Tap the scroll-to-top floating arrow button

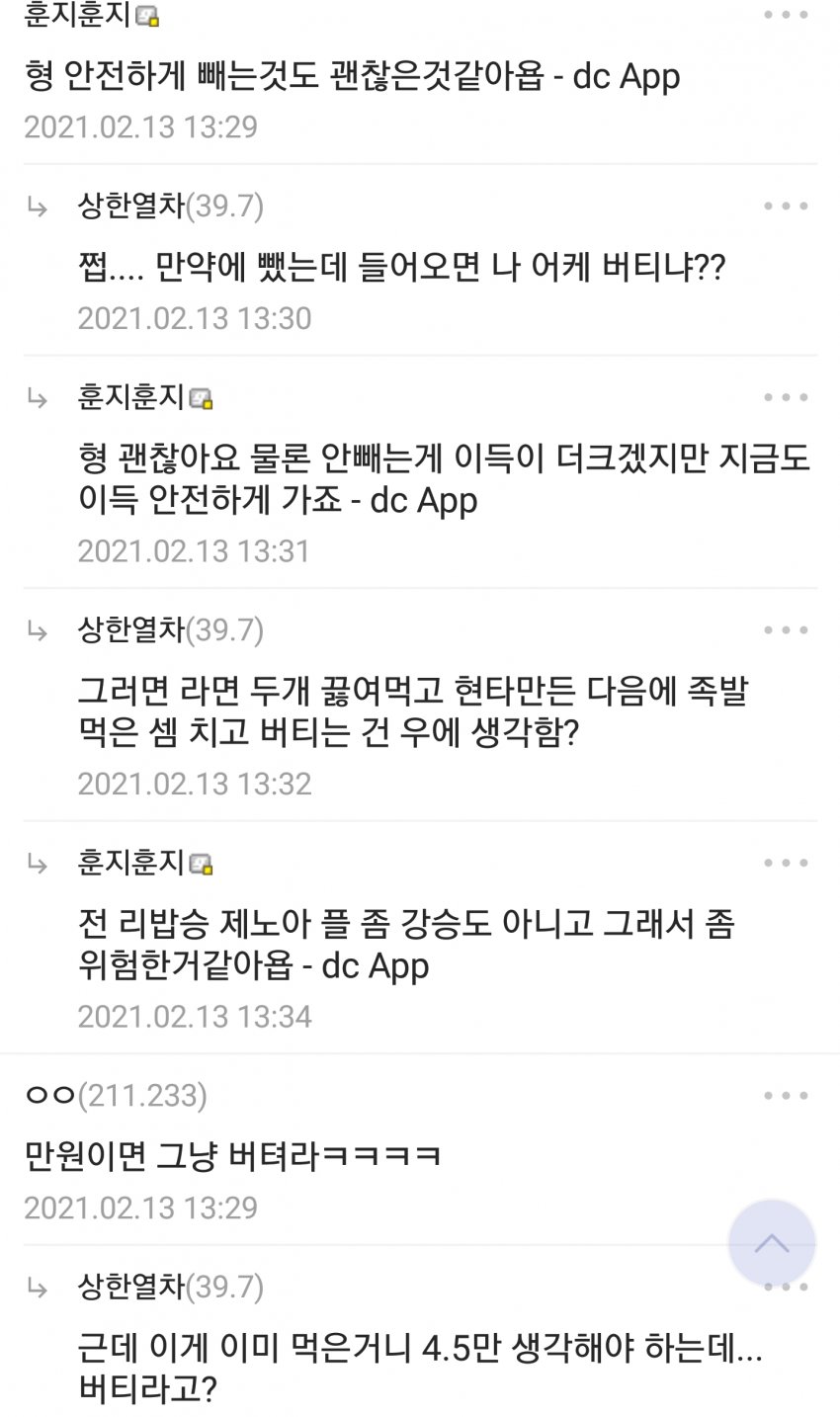coord(771,1242)
